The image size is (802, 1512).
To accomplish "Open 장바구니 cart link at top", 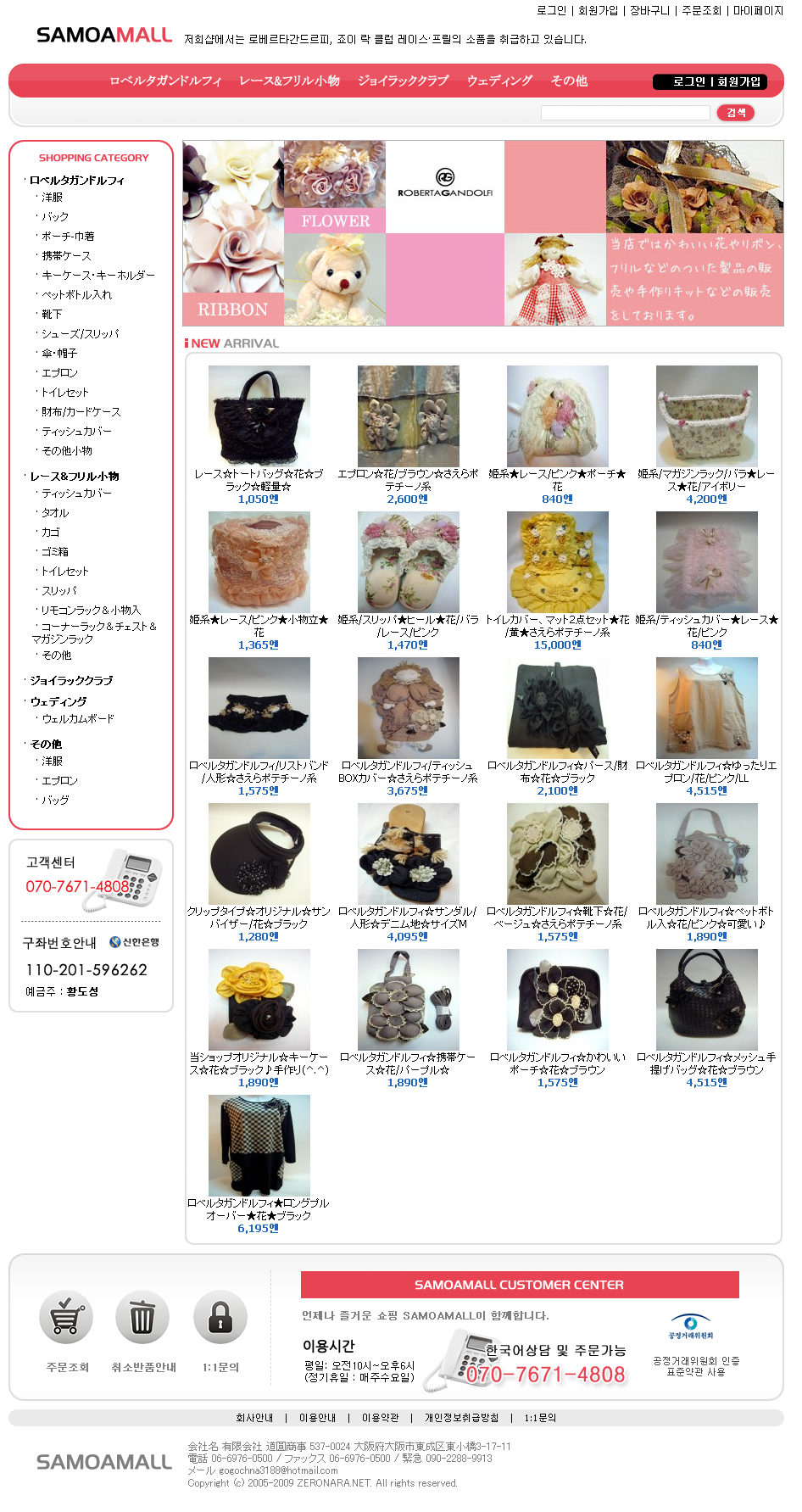I will click(x=649, y=10).
